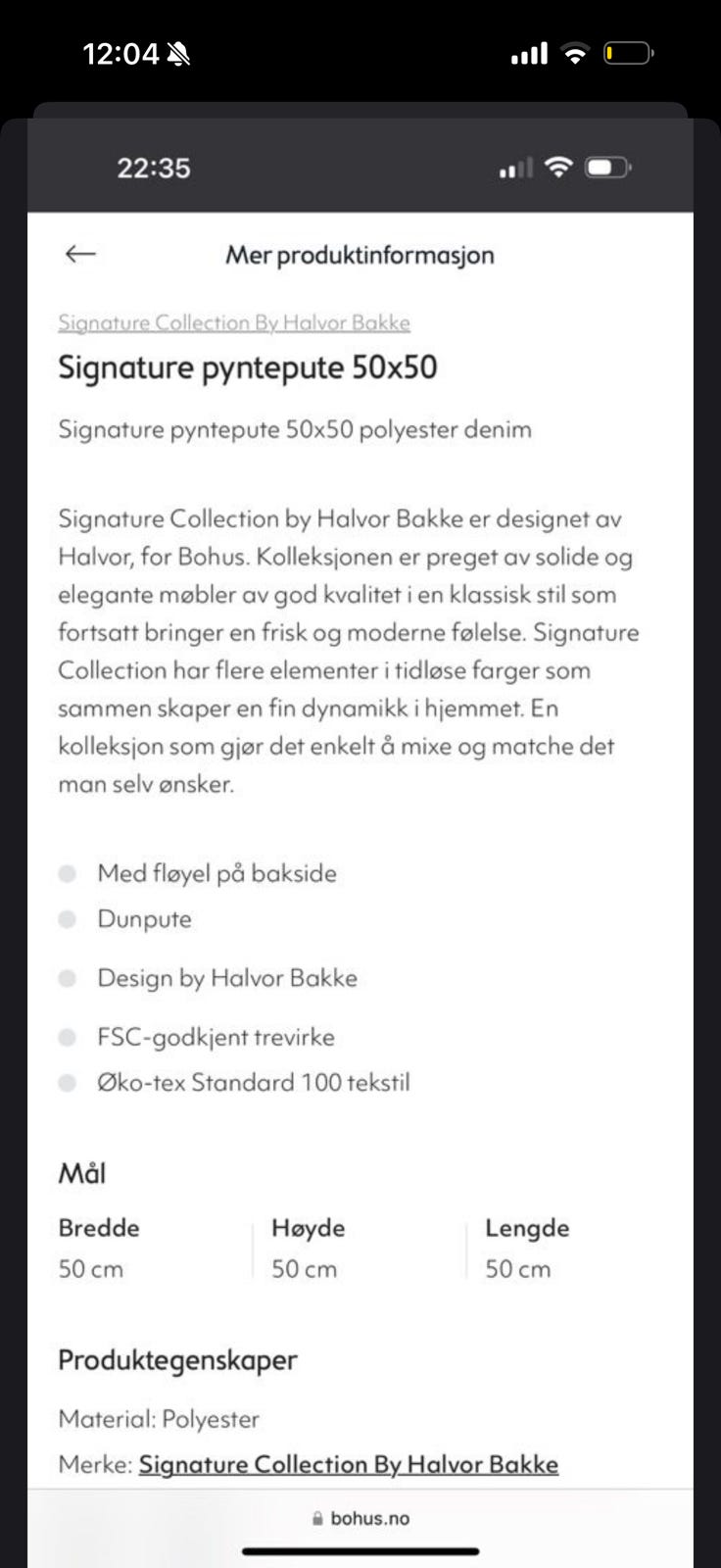Tap the bohus.no site label

pos(369,1518)
